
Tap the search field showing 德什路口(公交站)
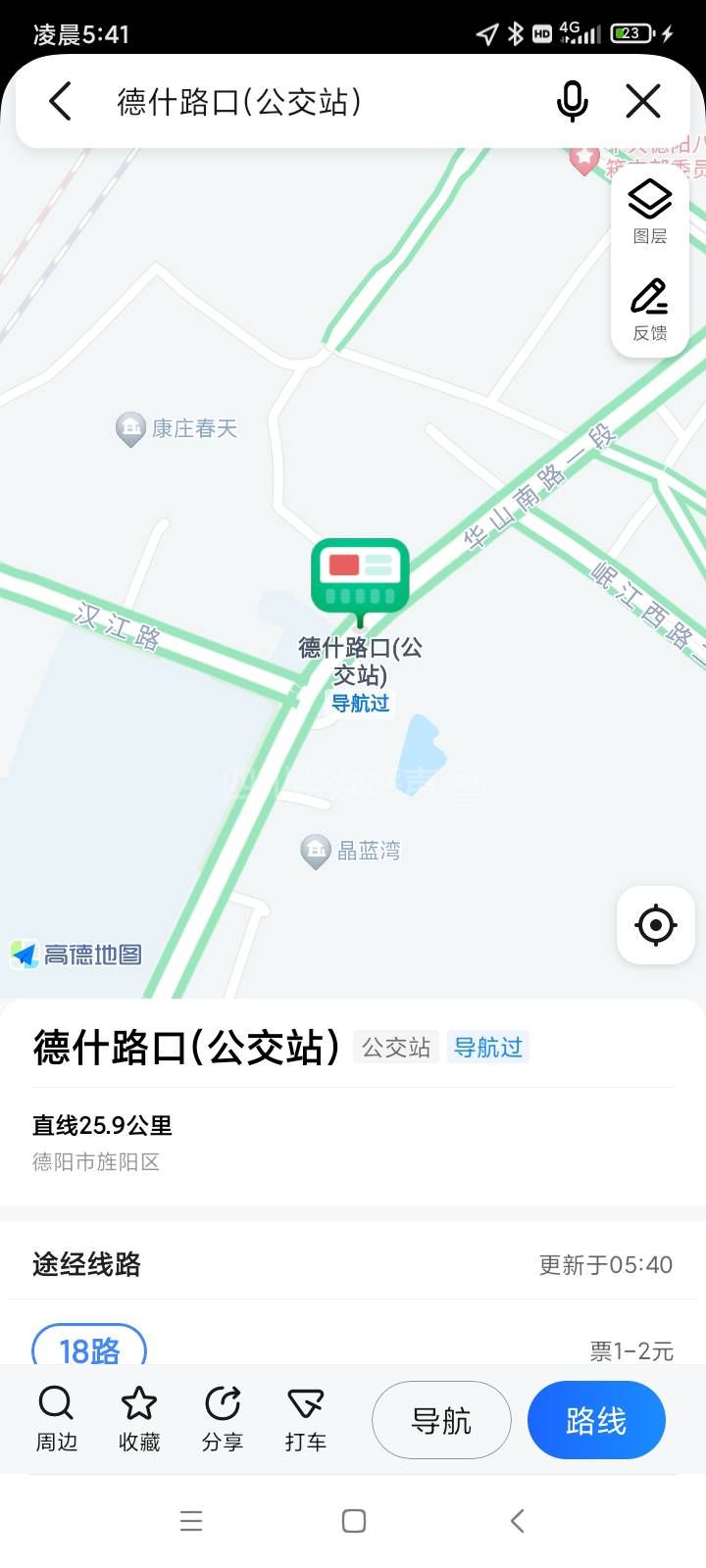pyautogui.click(x=294, y=101)
